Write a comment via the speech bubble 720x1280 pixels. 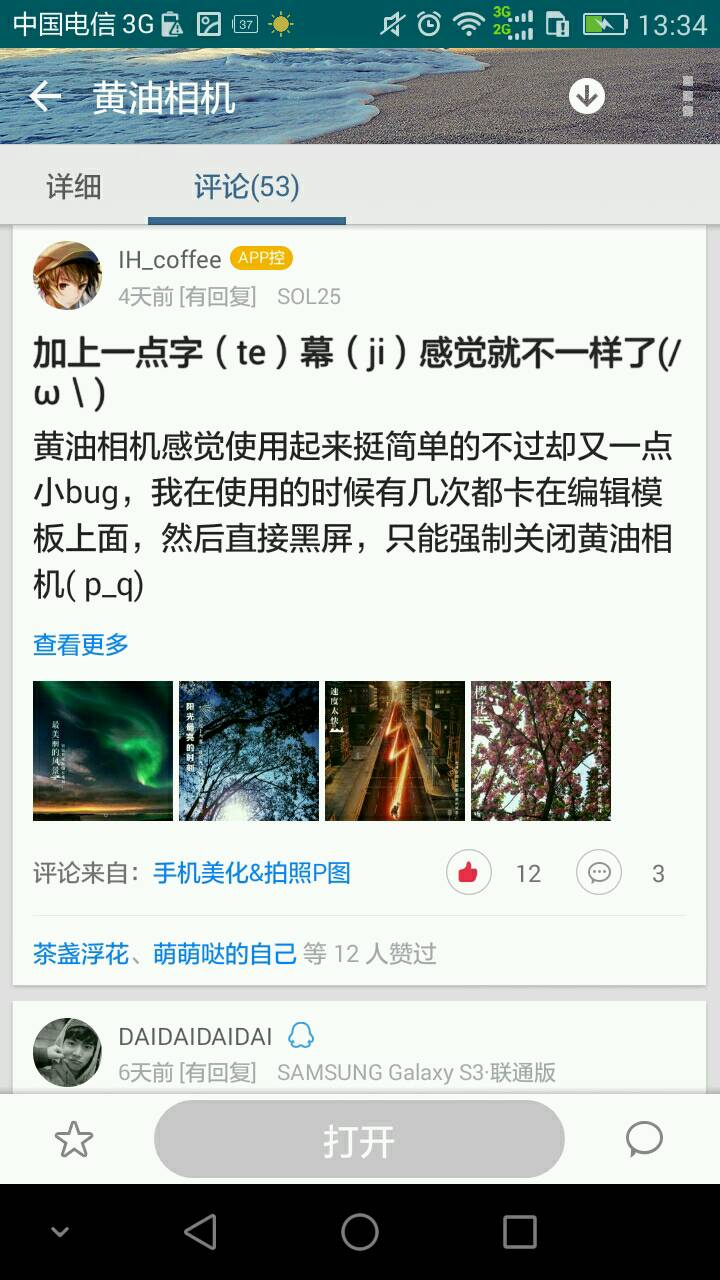pyautogui.click(x=644, y=1139)
